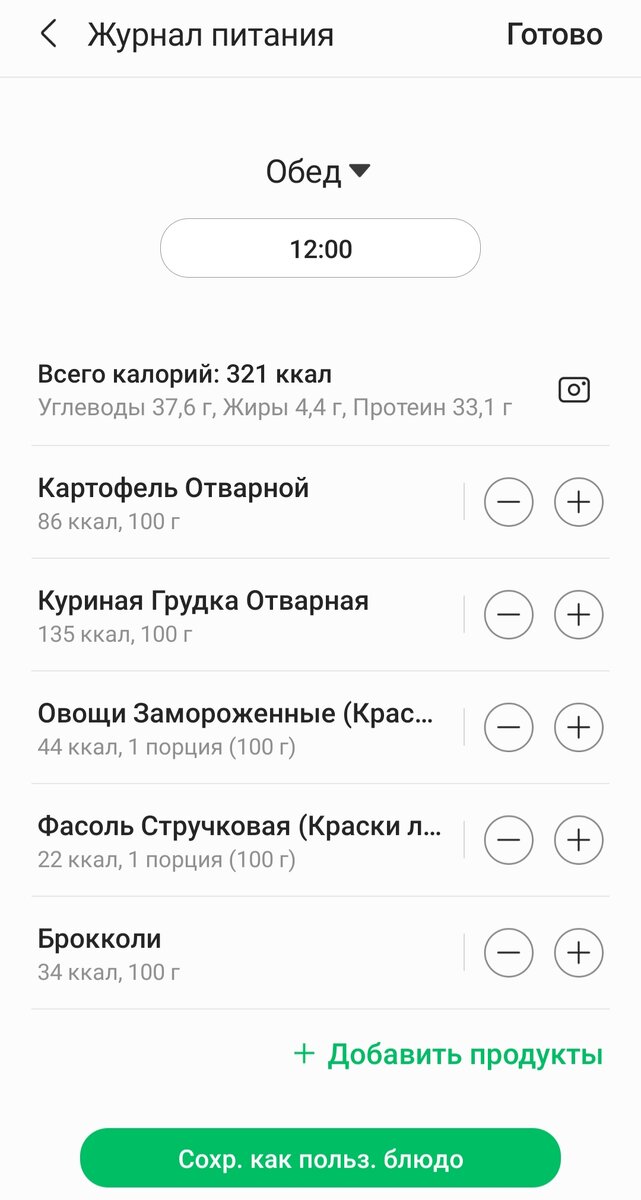Viewport: 641px width, 1200px height.
Task: Increase Овощи Замороженные portion
Action: click(579, 727)
